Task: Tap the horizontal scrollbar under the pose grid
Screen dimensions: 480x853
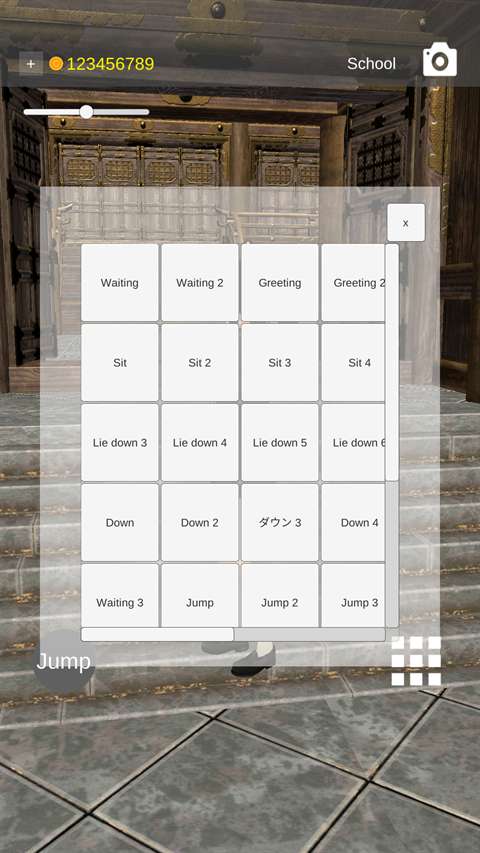Action: point(233,634)
